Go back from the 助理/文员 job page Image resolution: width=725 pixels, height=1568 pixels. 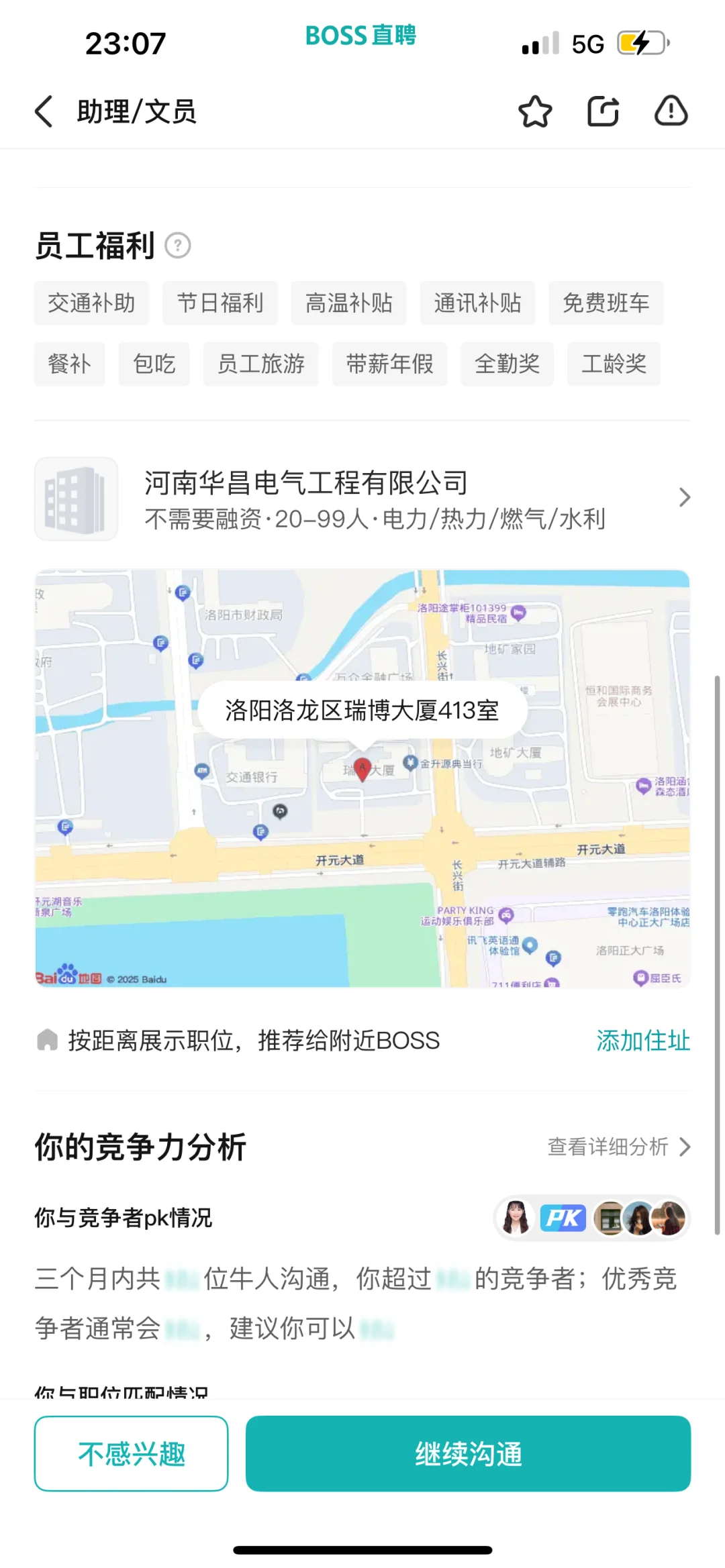(44, 111)
